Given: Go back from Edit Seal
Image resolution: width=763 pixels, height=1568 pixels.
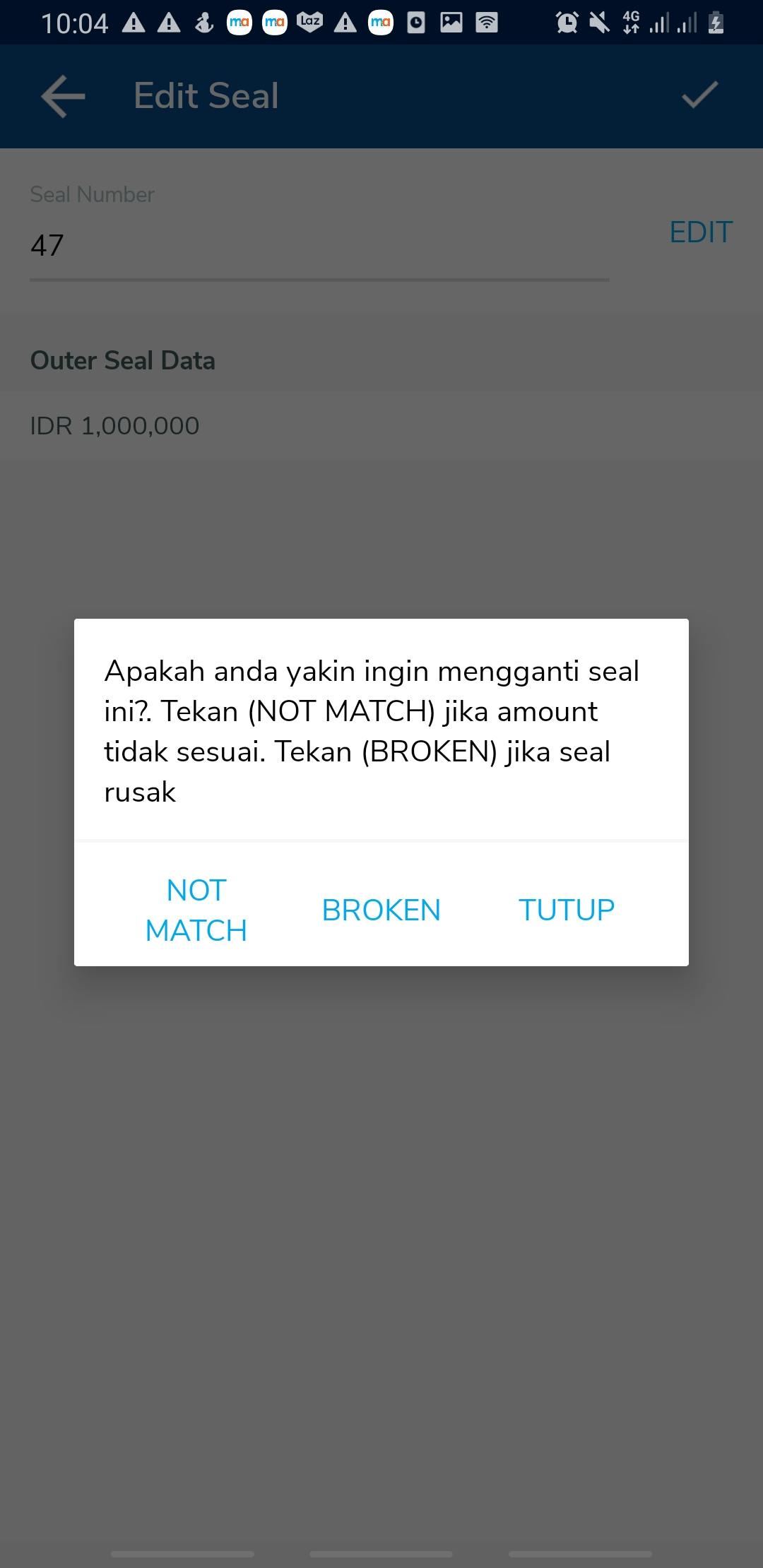Looking at the screenshot, I should 63,96.
